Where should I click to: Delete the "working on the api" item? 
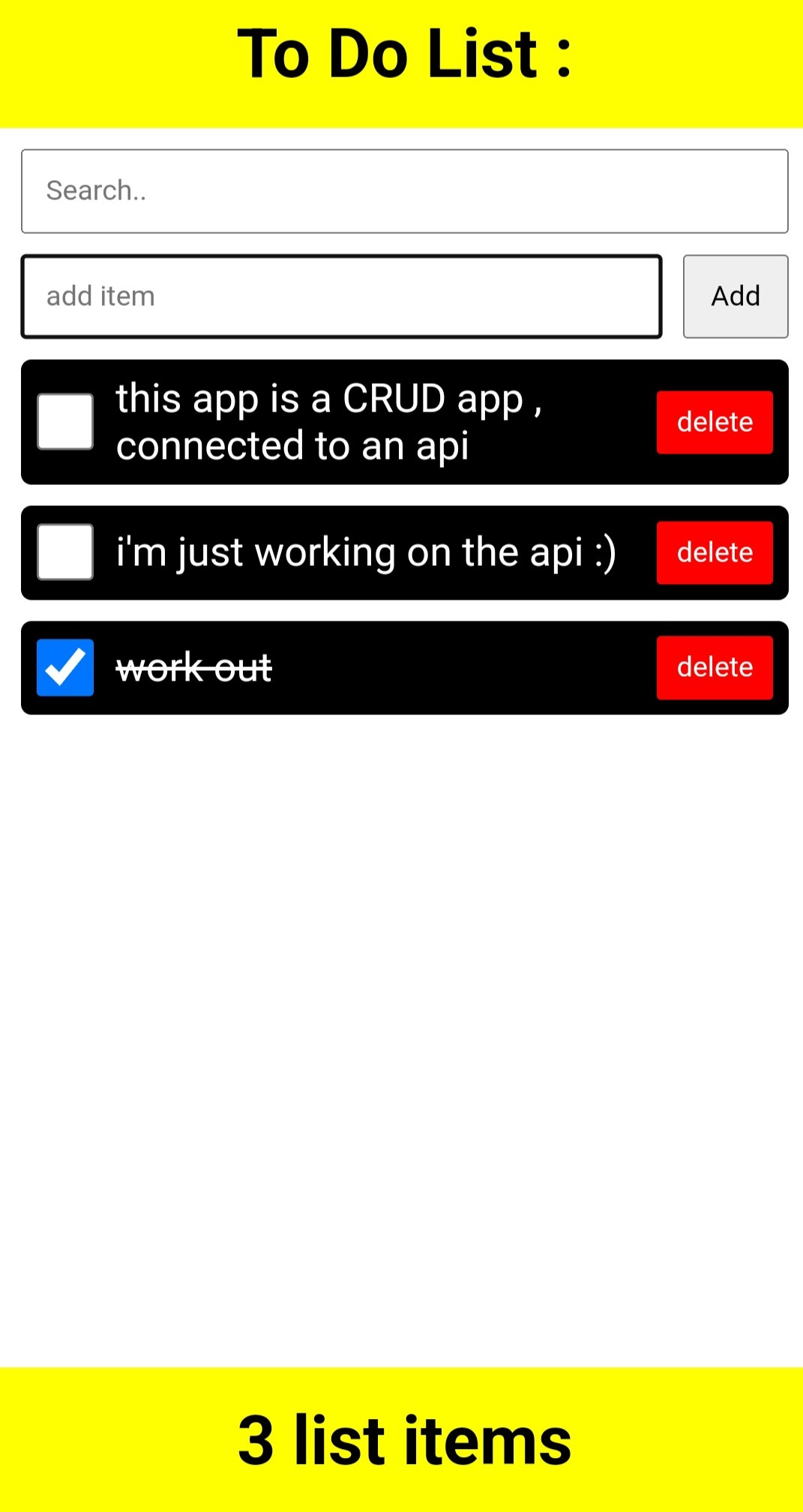[x=715, y=552]
